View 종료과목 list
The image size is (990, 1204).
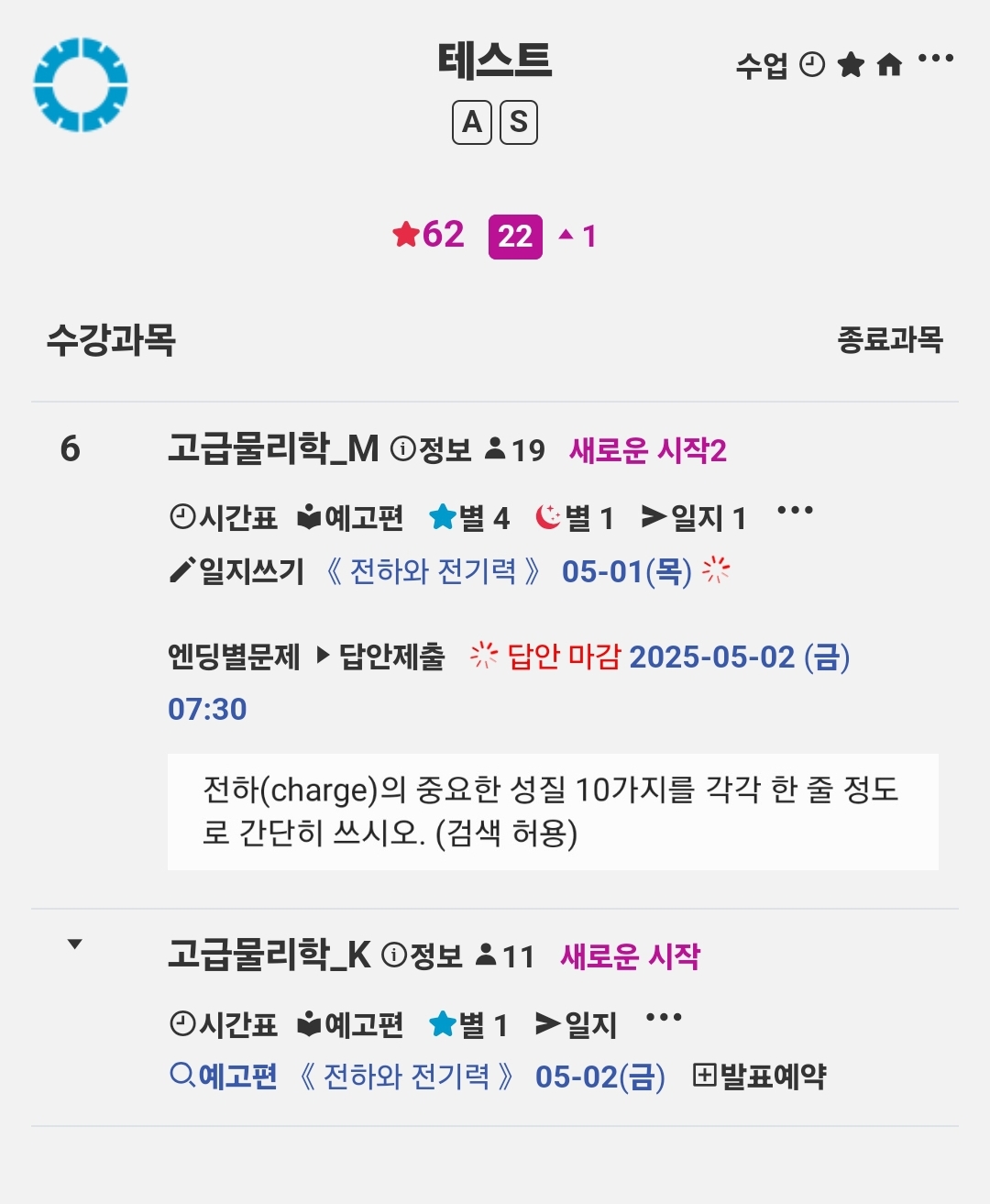click(890, 339)
